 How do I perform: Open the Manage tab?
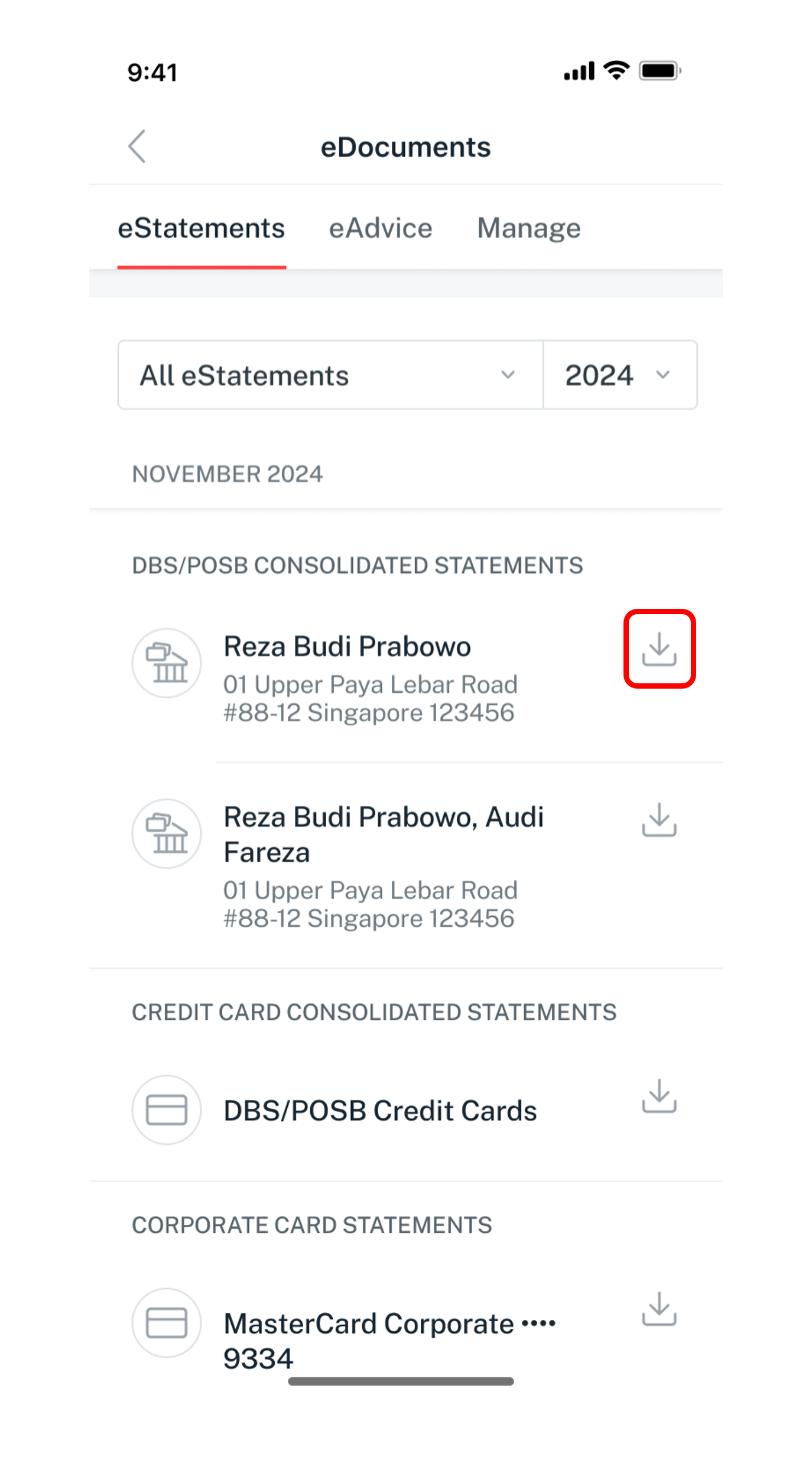529,228
